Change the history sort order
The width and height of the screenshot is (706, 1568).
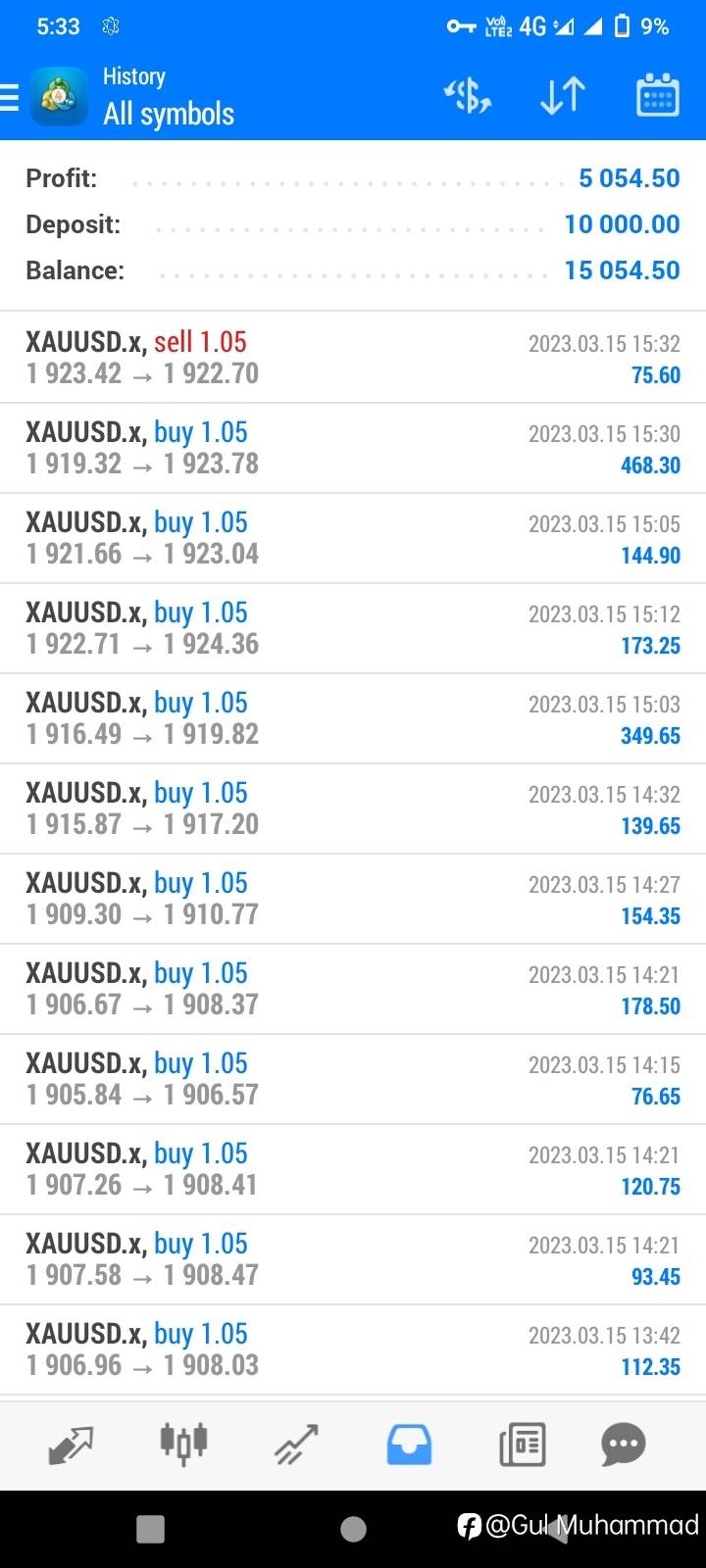click(563, 96)
